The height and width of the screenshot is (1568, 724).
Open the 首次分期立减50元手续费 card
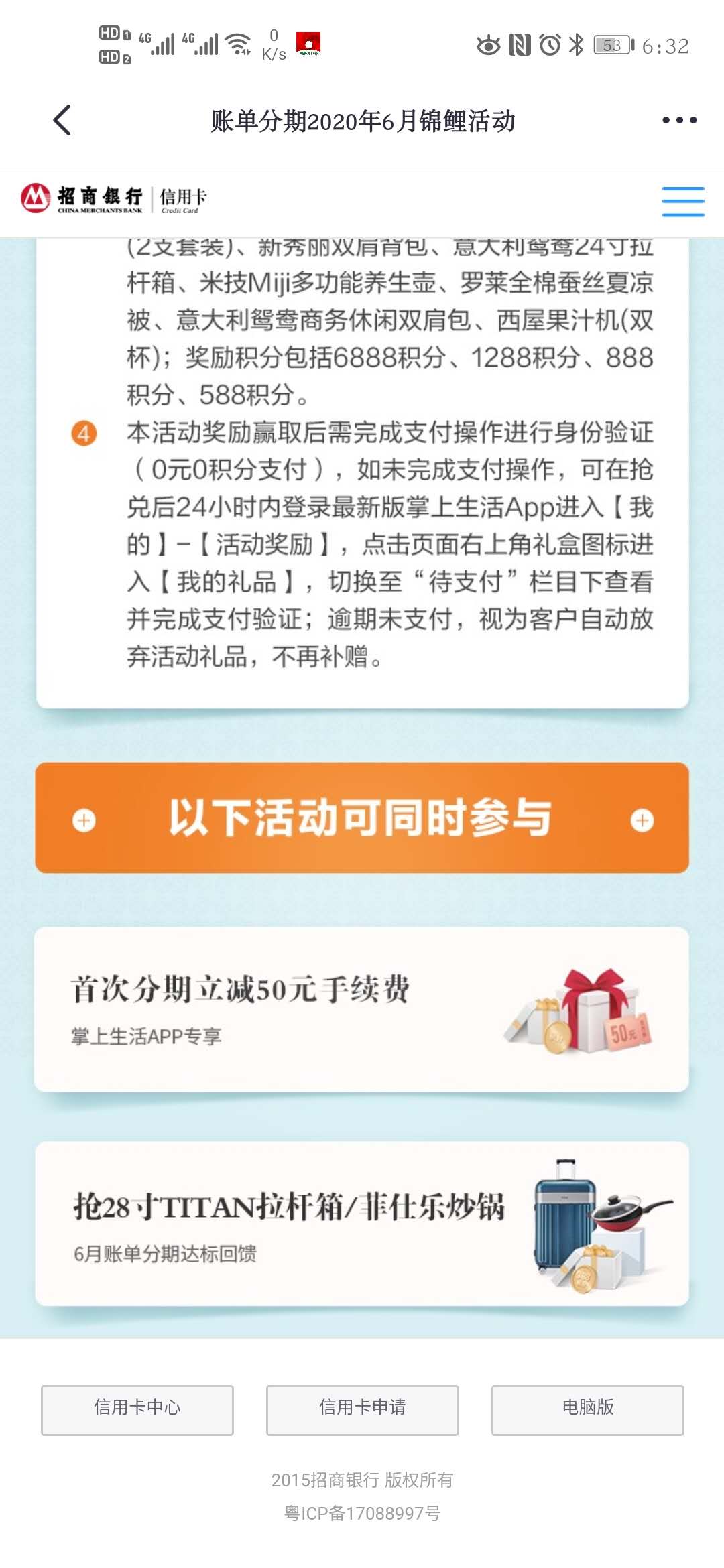tap(361, 1009)
